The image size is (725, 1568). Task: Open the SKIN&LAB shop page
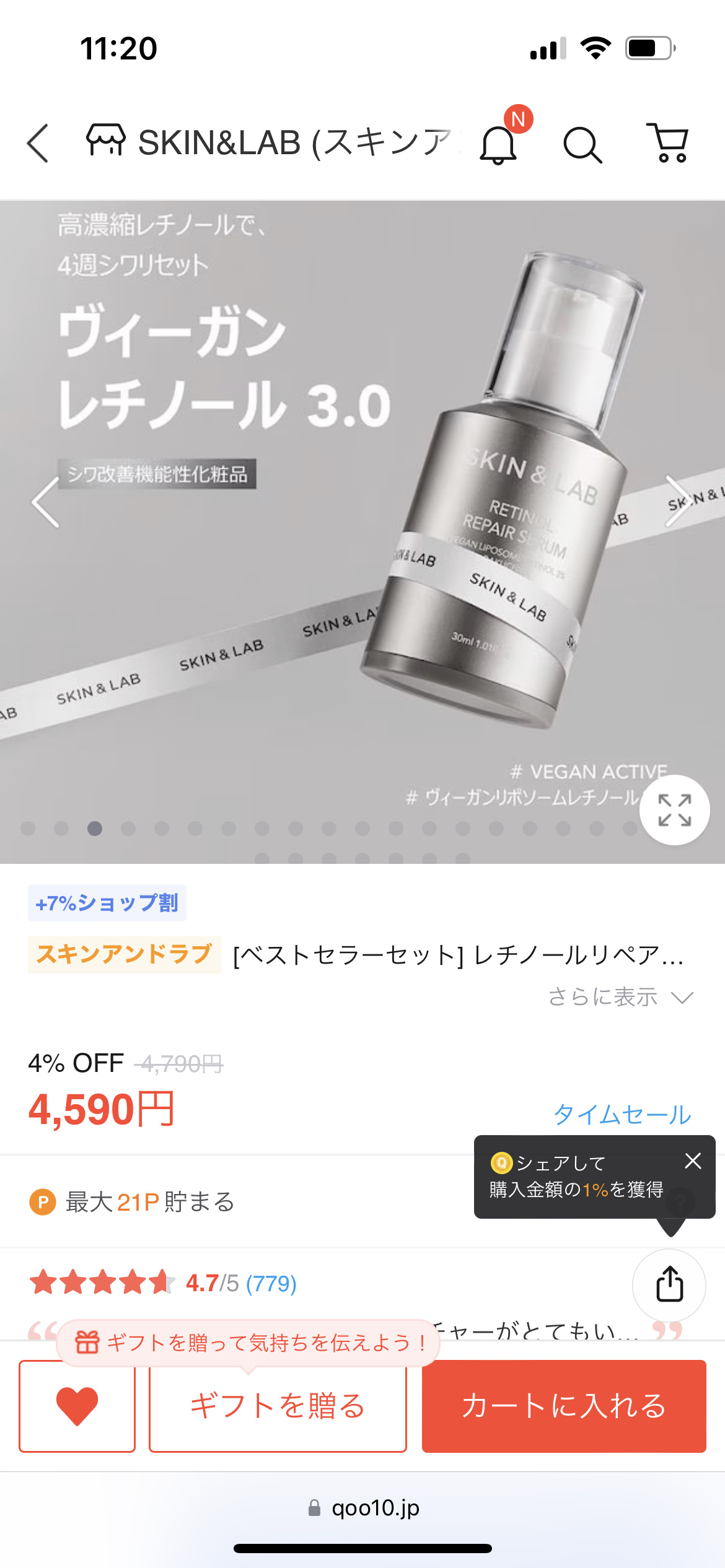click(266, 142)
